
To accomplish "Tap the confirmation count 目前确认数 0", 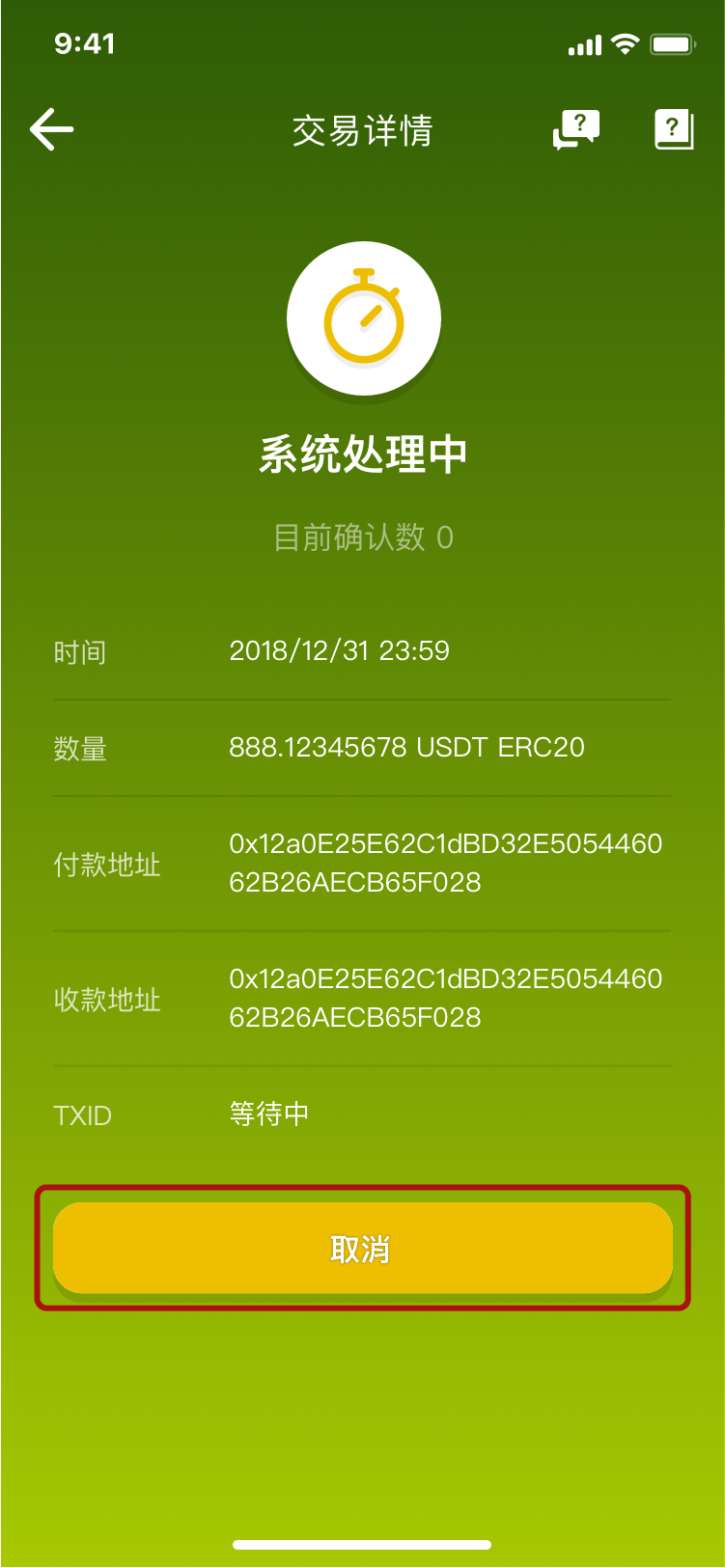I will [363, 537].
